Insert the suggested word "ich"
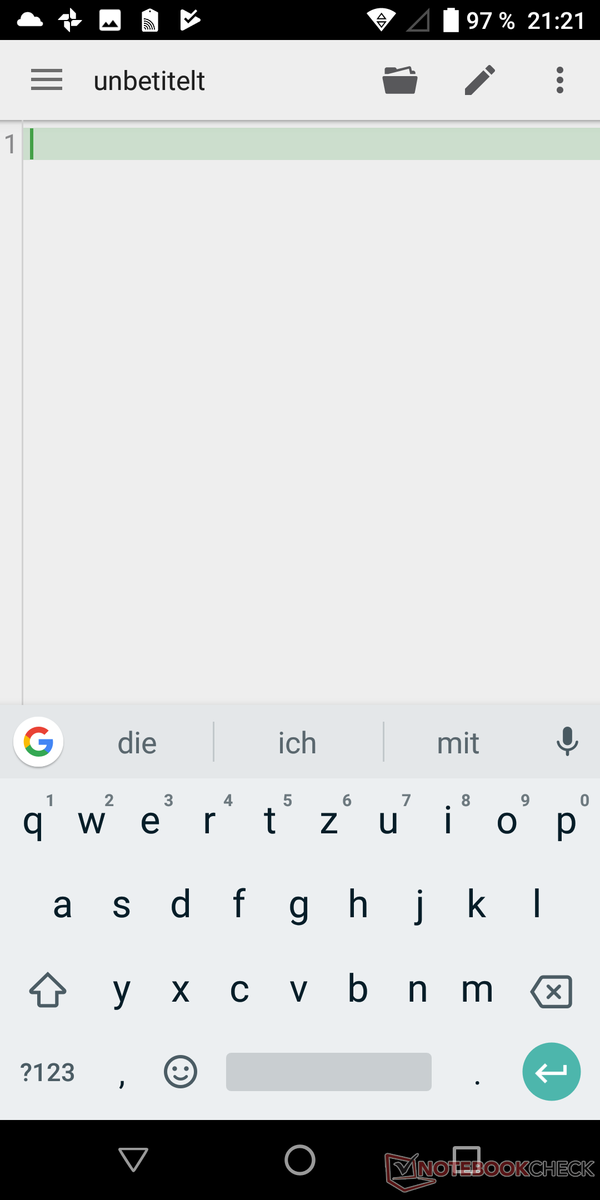This screenshot has width=600, height=1200. coord(297,743)
